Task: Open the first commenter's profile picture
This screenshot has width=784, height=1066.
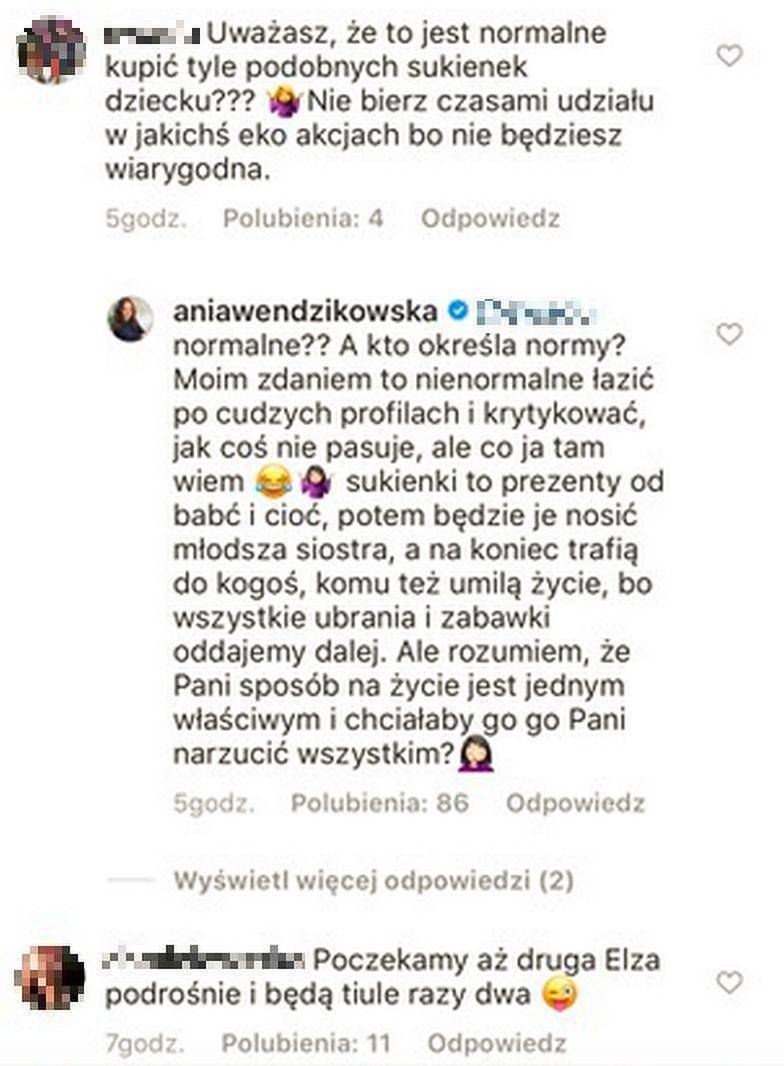Action: click(x=51, y=50)
